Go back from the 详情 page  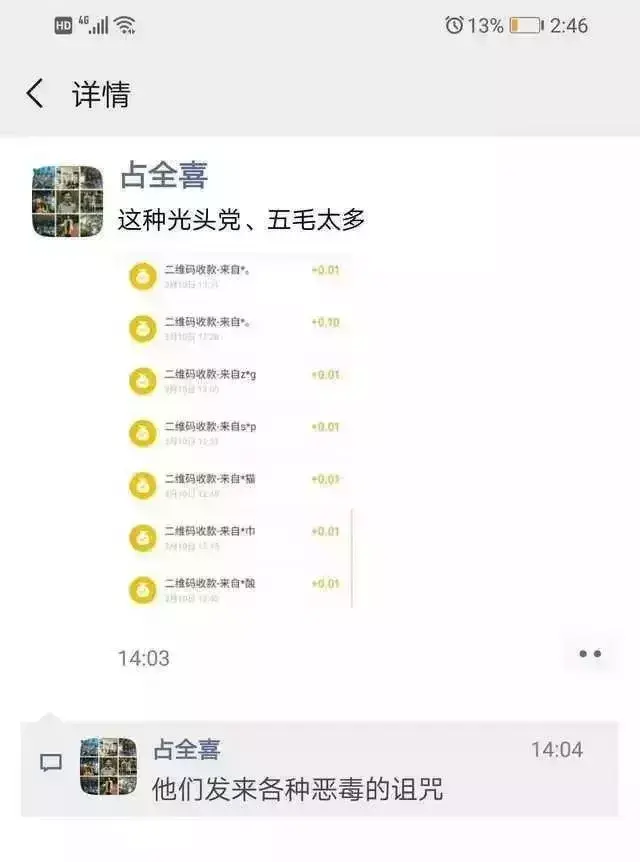(x=35, y=95)
